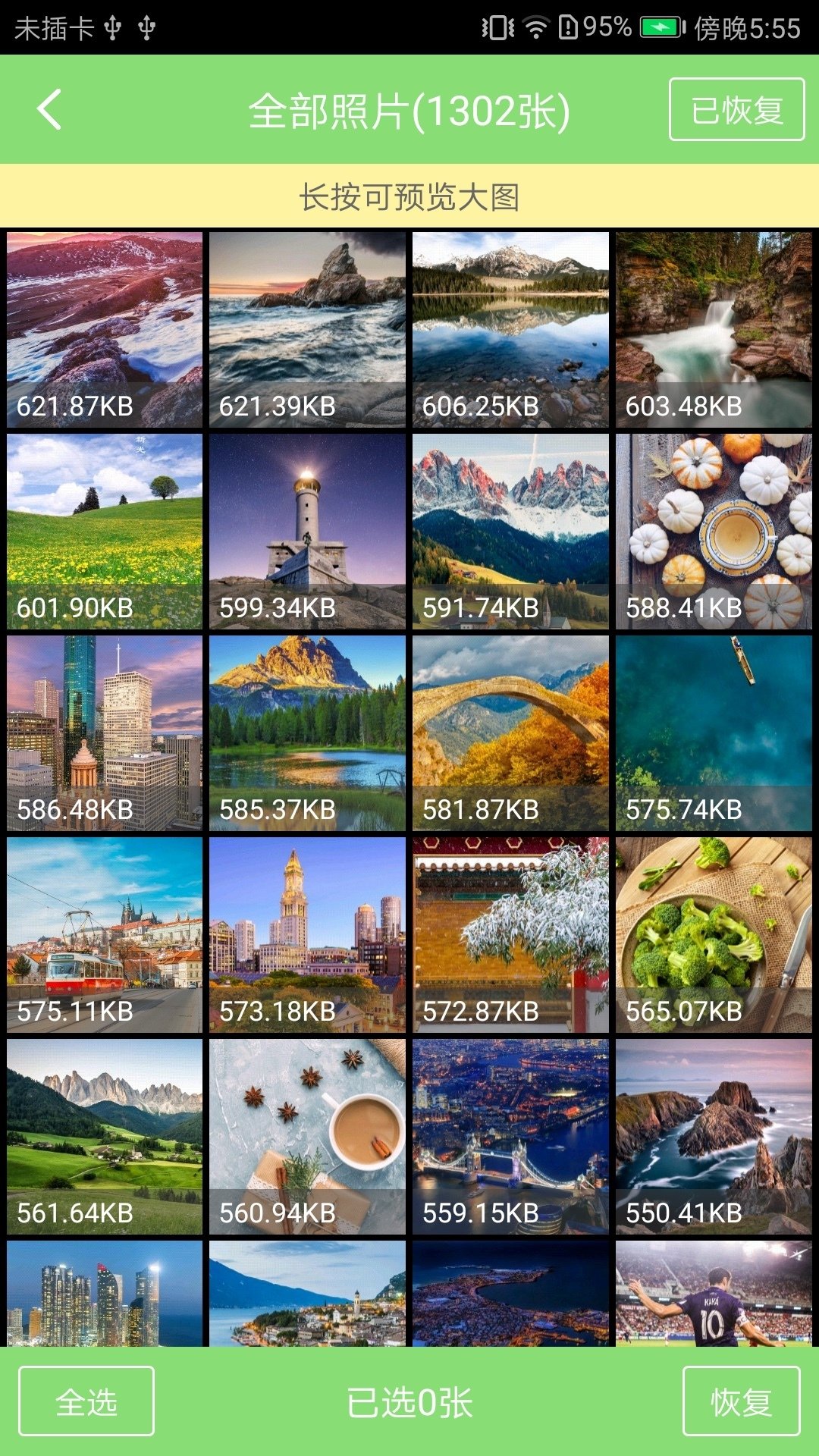The width and height of the screenshot is (819, 1456).
Task: Pick the 550.41KB coastal cliffs photo
Action: [714, 1136]
